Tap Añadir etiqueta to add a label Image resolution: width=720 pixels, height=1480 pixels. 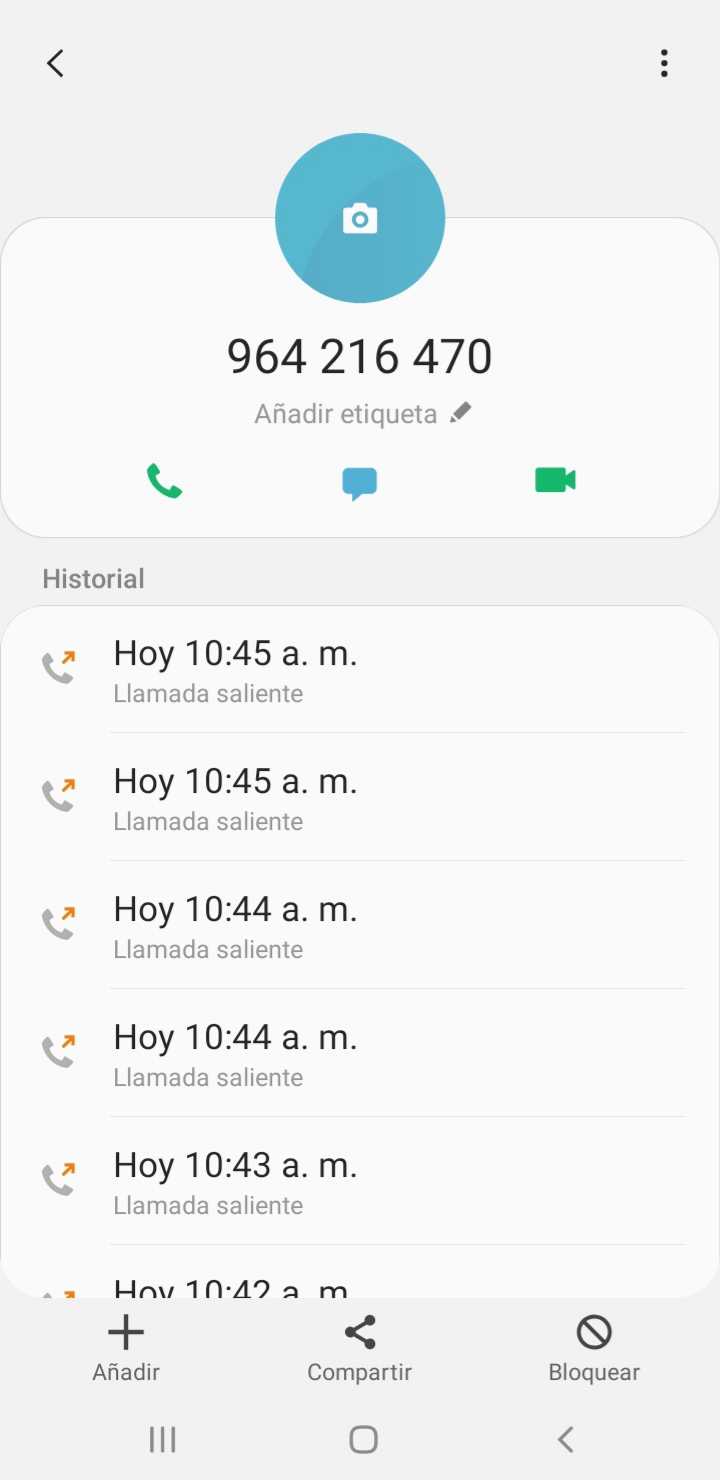pos(361,414)
